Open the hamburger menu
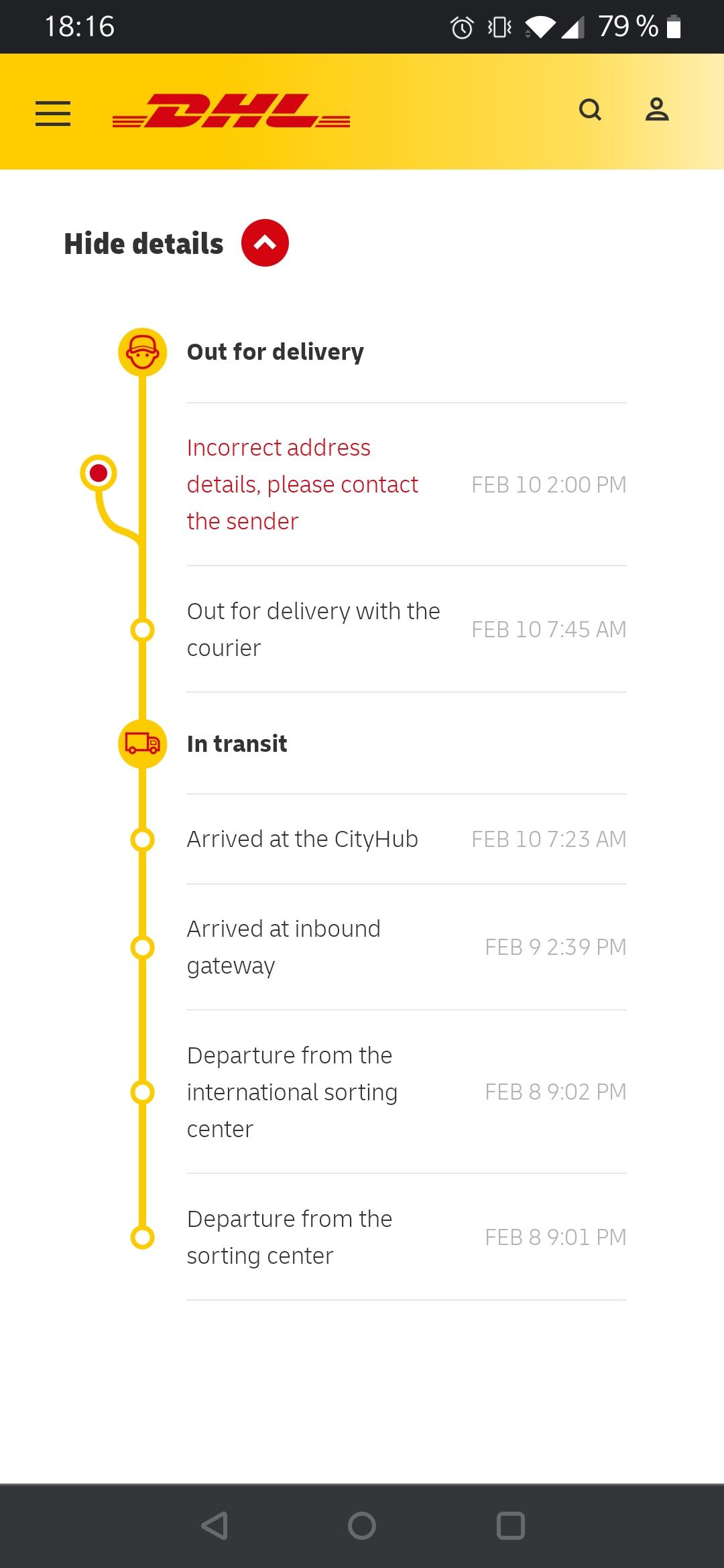 tap(53, 113)
